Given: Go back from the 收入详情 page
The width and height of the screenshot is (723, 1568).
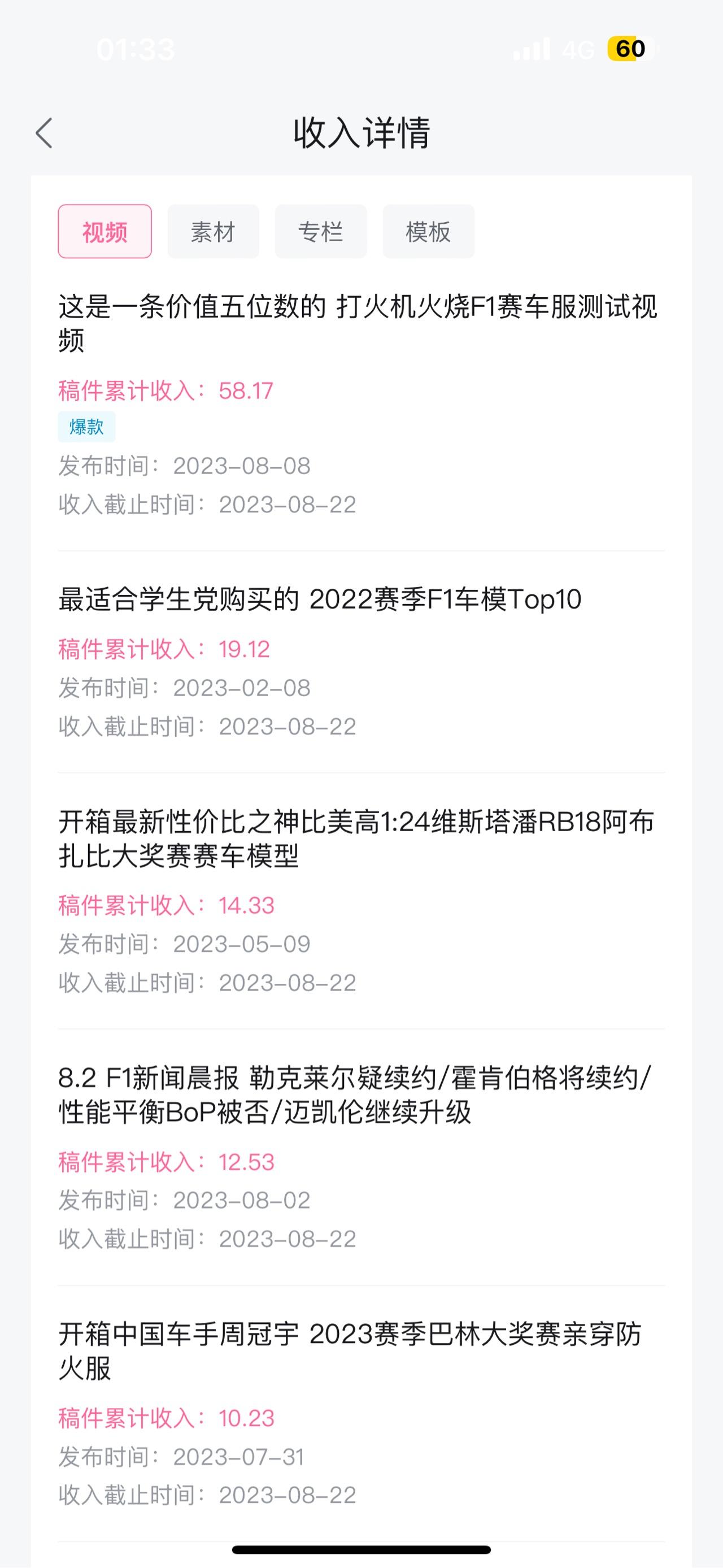Looking at the screenshot, I should (45, 133).
